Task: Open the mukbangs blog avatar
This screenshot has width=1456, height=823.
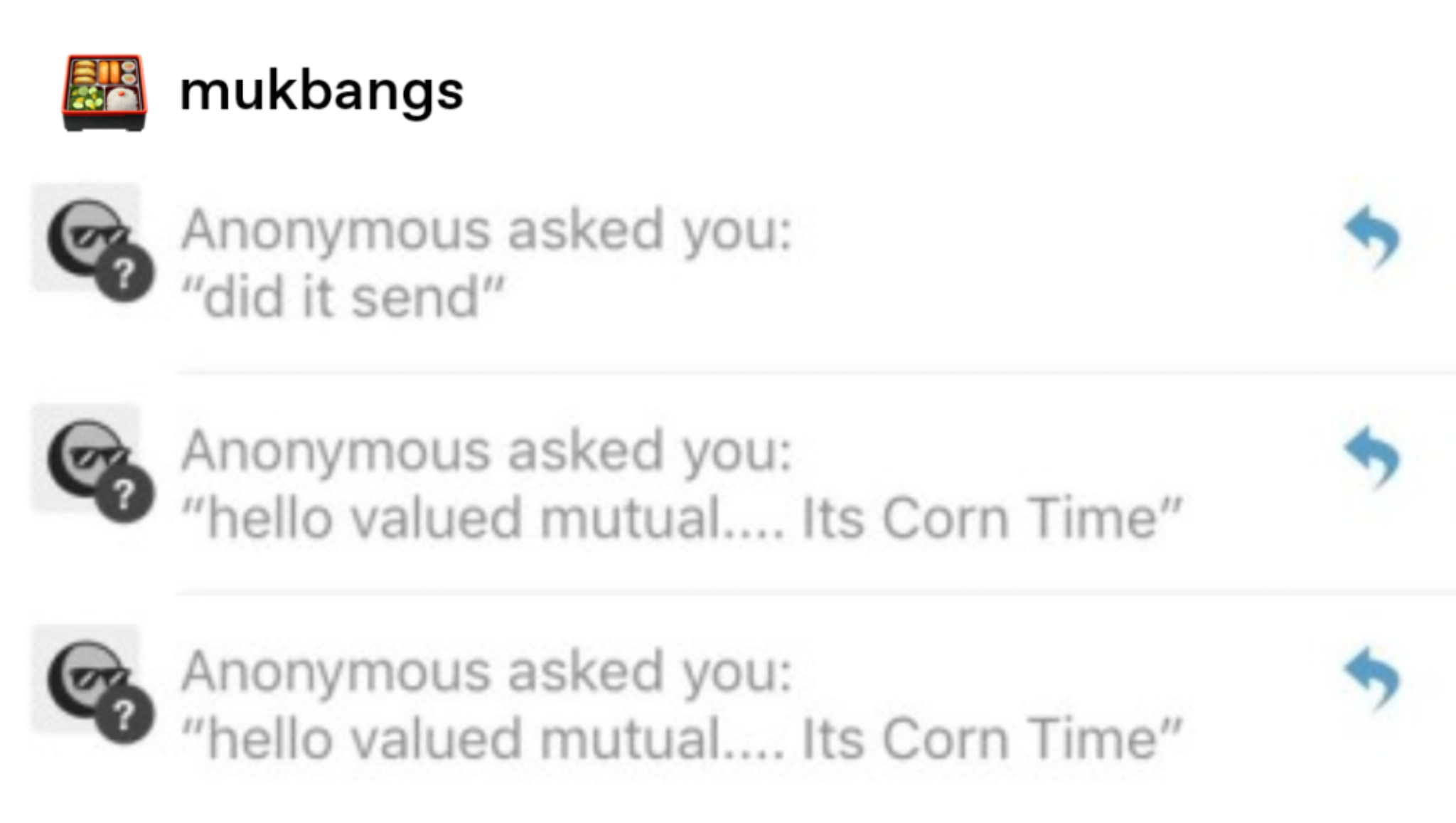Action: pos(104,92)
